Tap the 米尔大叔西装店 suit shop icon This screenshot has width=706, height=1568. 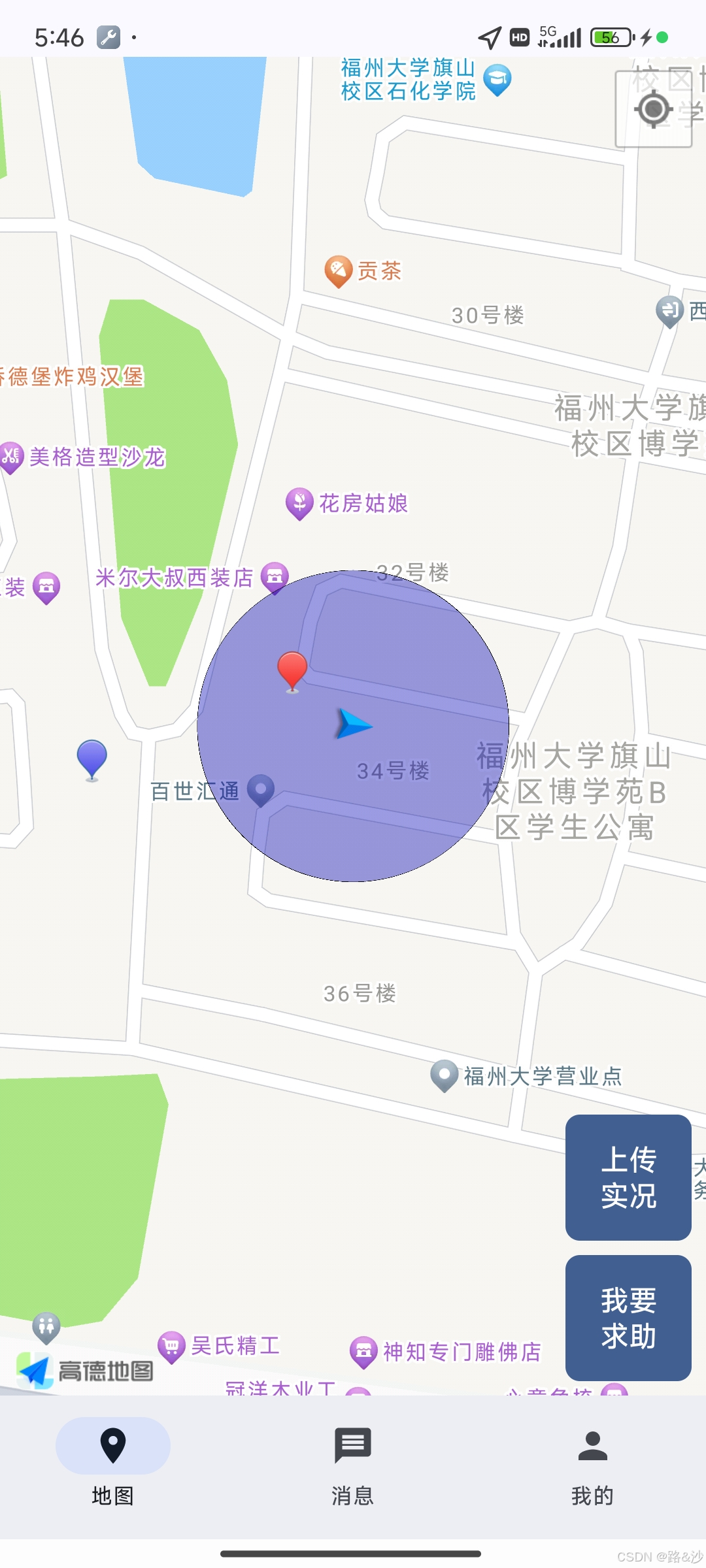coord(275,576)
